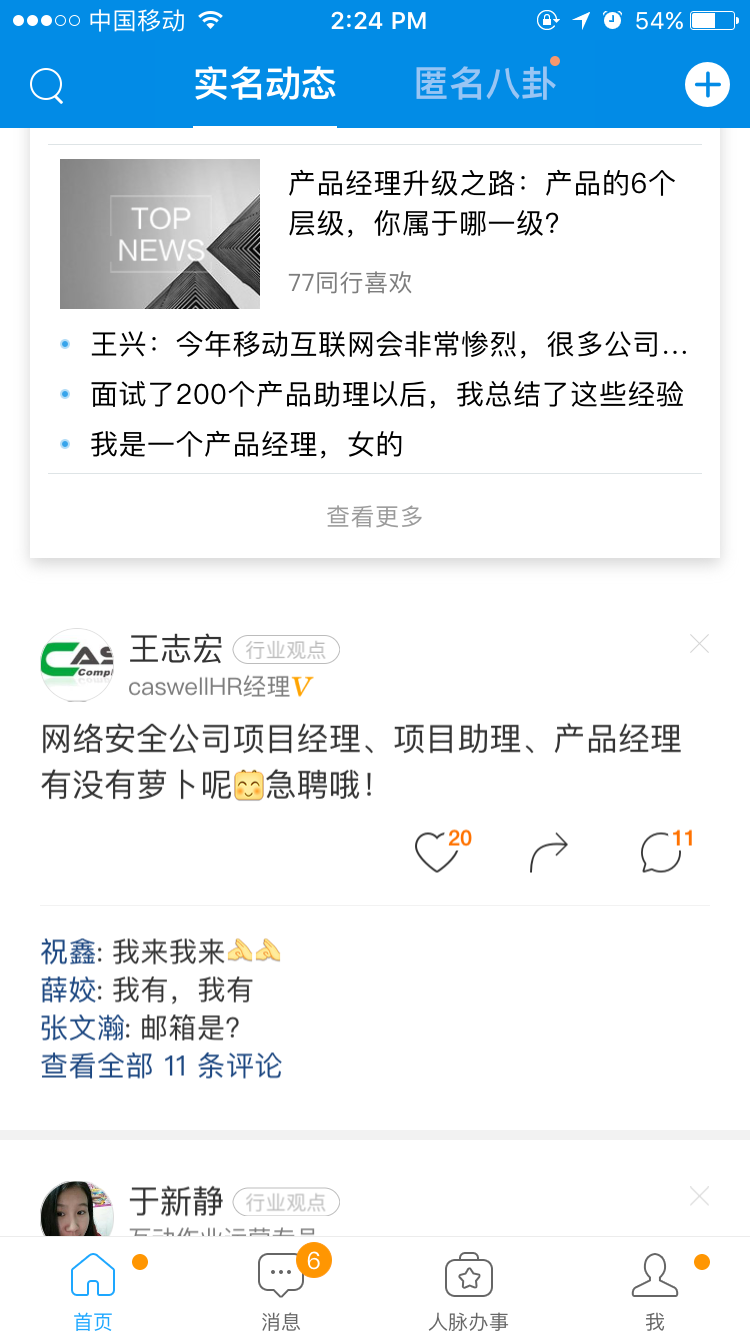Screen dimensions: 750x1334
Task: Switch to the 匿名八卦 tab
Action: (x=486, y=85)
